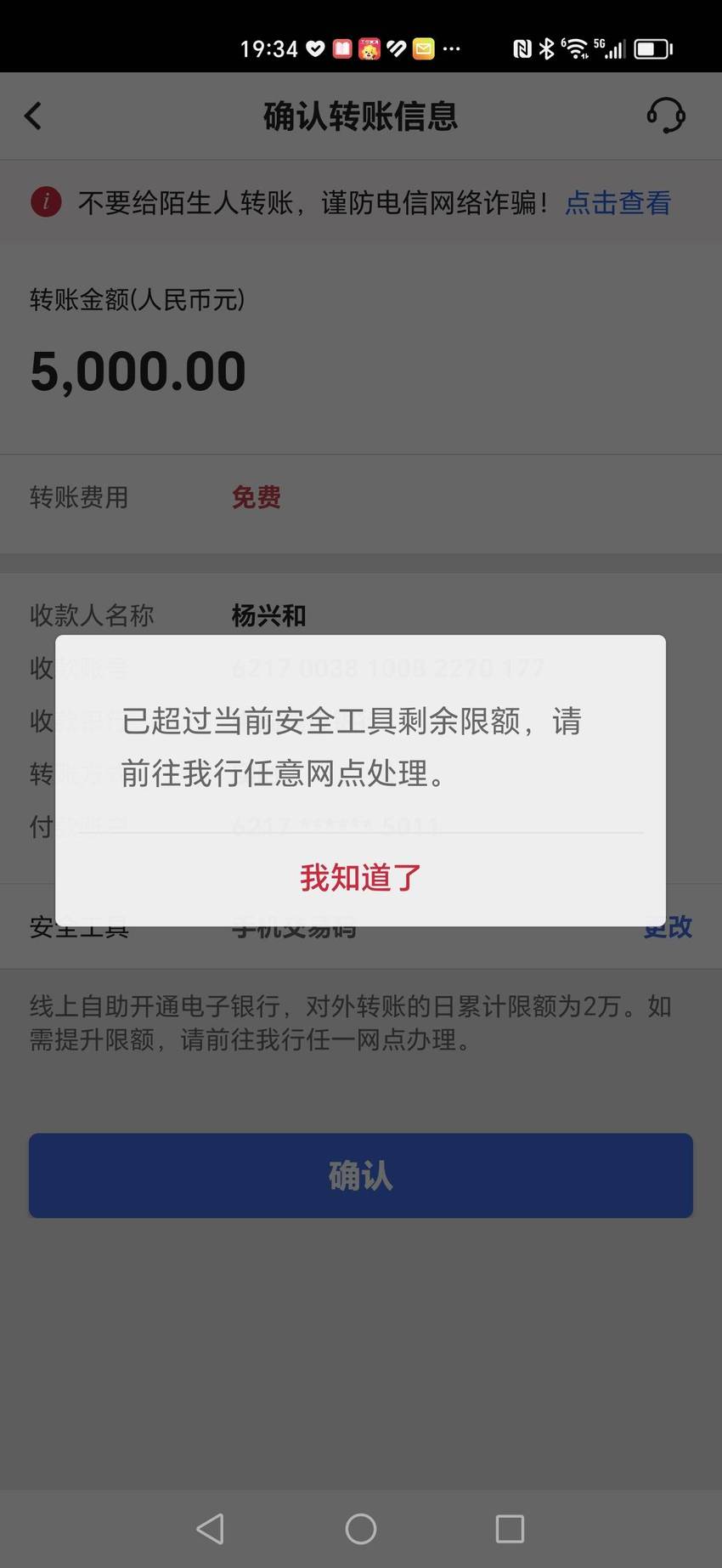Image resolution: width=722 pixels, height=1568 pixels.
Task: Open recent apps from navigation bar
Action: click(510, 1528)
